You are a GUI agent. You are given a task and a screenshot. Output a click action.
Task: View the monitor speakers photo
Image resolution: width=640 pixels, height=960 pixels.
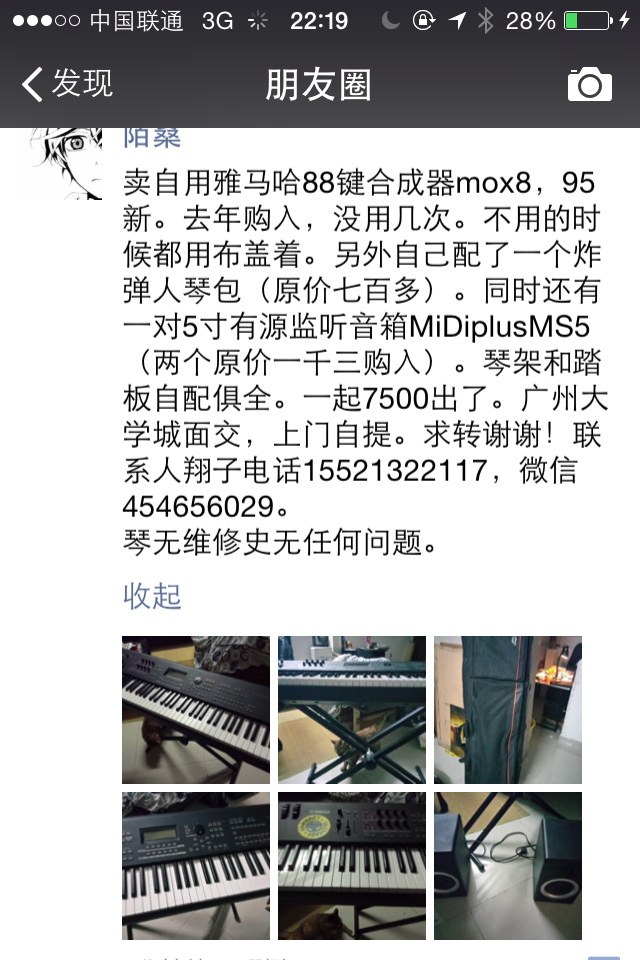(x=508, y=865)
